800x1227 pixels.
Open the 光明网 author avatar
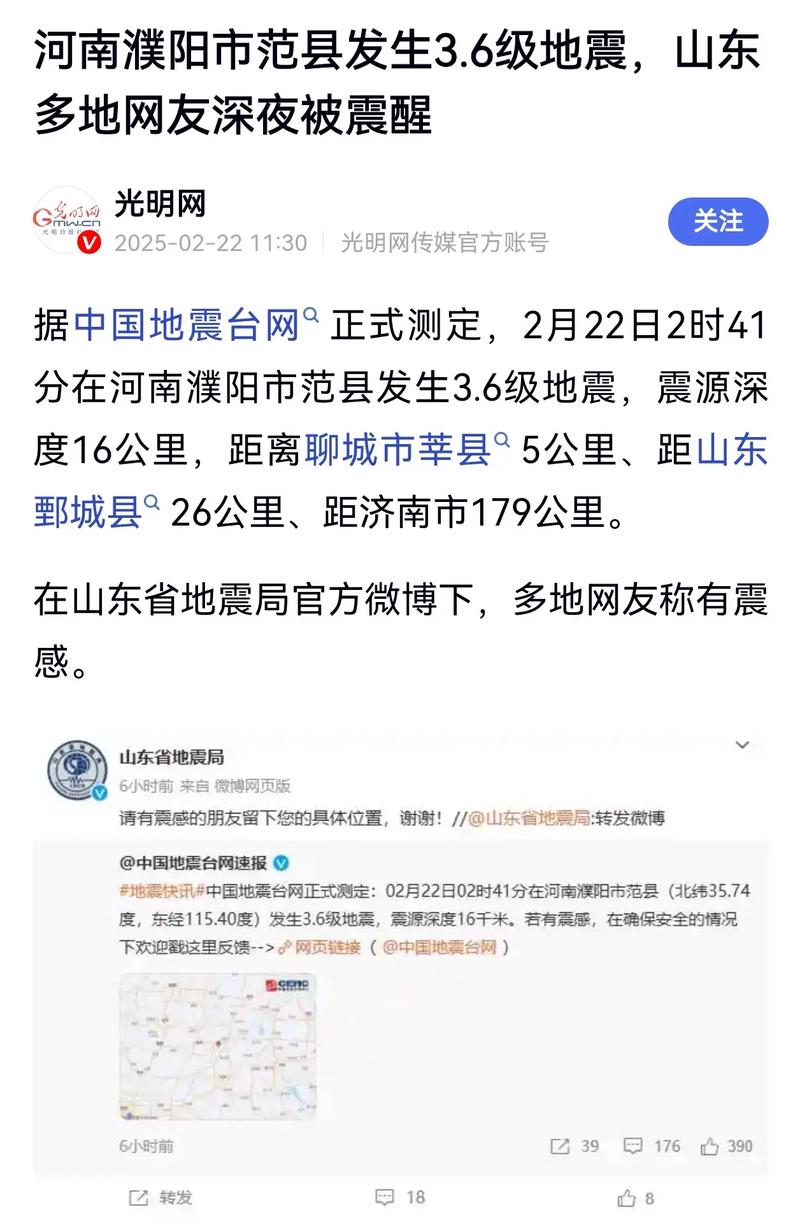pos(68,221)
